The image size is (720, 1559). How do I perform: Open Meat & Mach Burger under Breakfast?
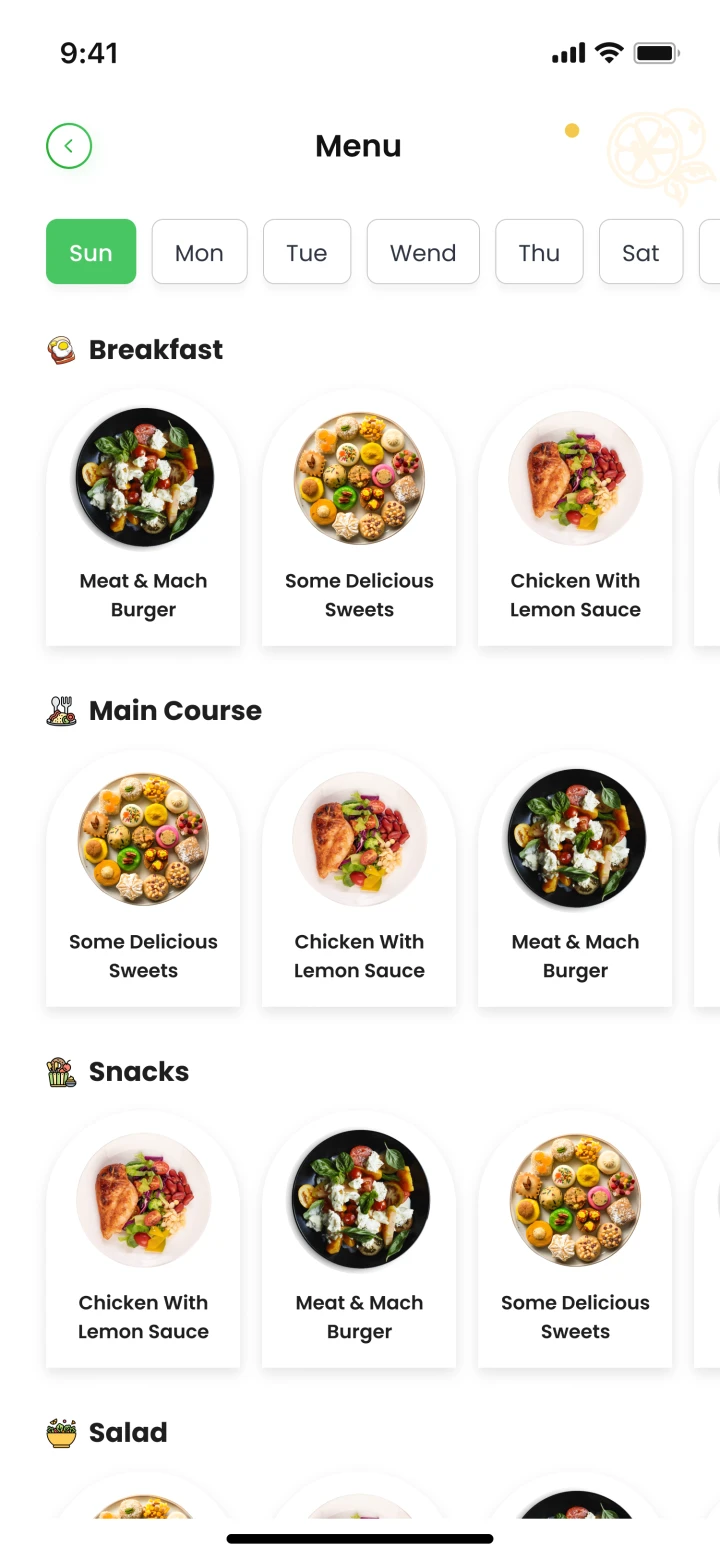143,520
